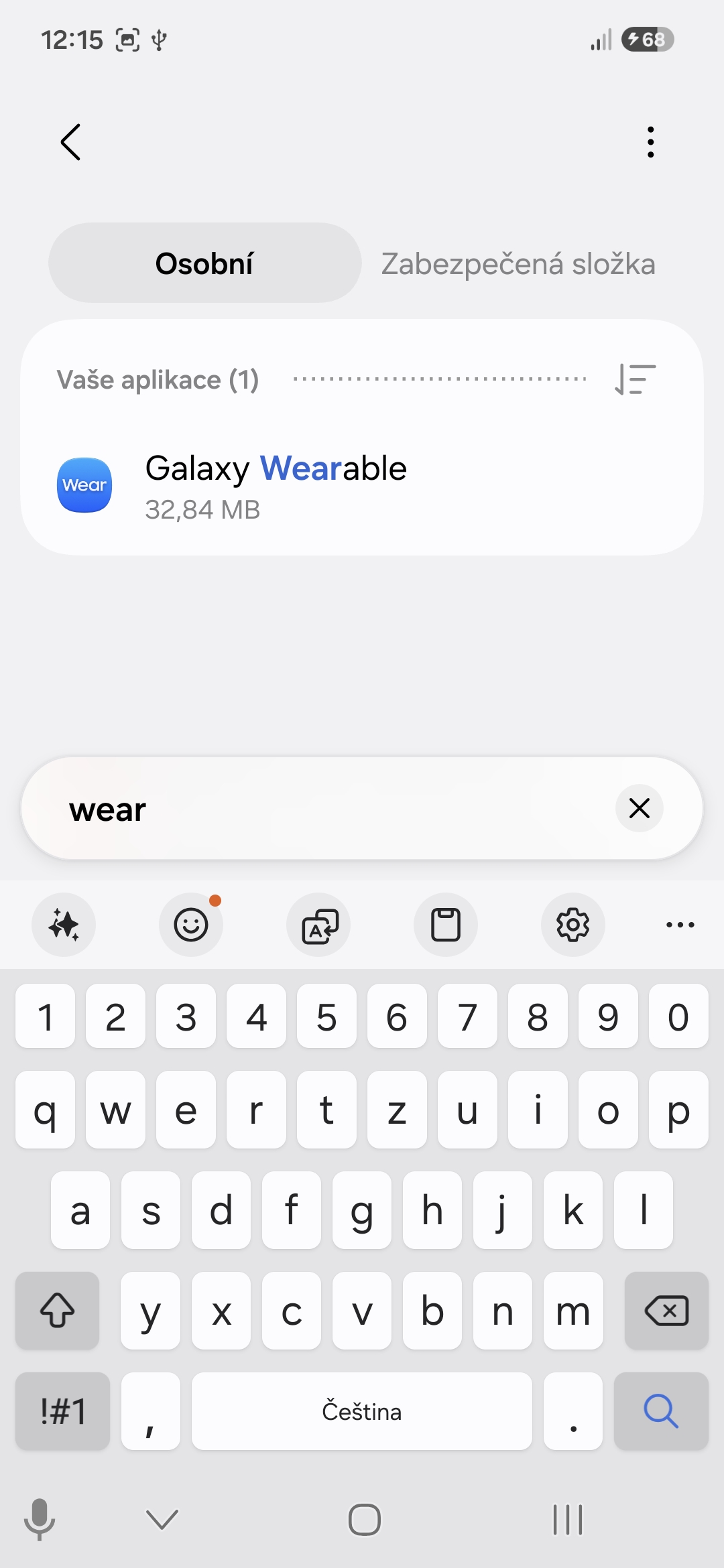Start voice input with the microphone
The image size is (724, 1568).
(x=40, y=1519)
